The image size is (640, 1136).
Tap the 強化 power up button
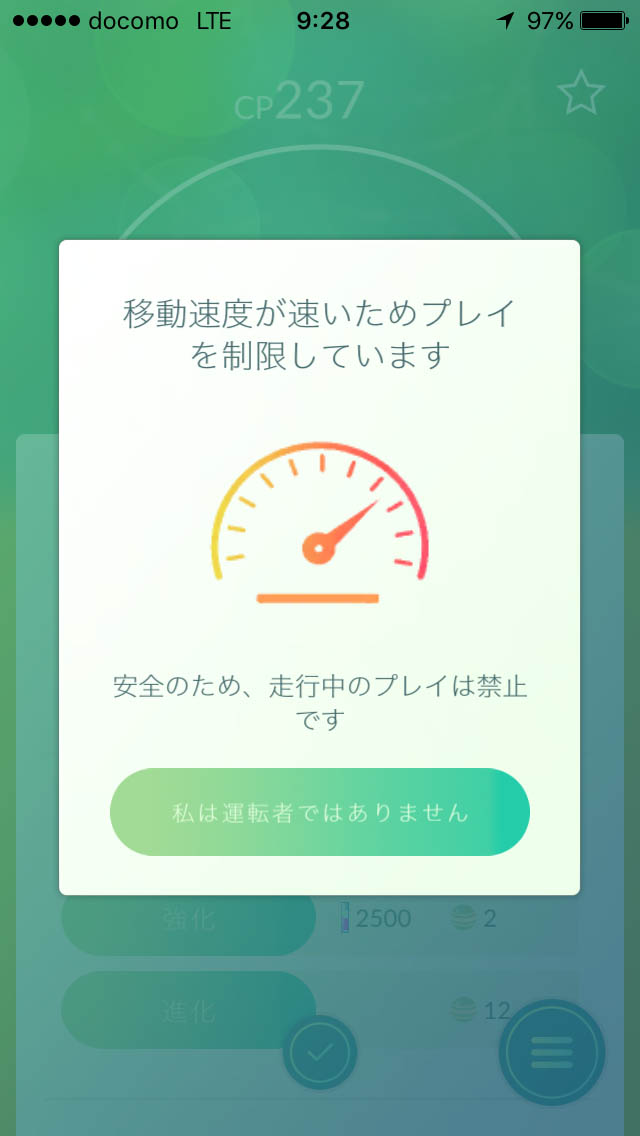click(x=188, y=920)
